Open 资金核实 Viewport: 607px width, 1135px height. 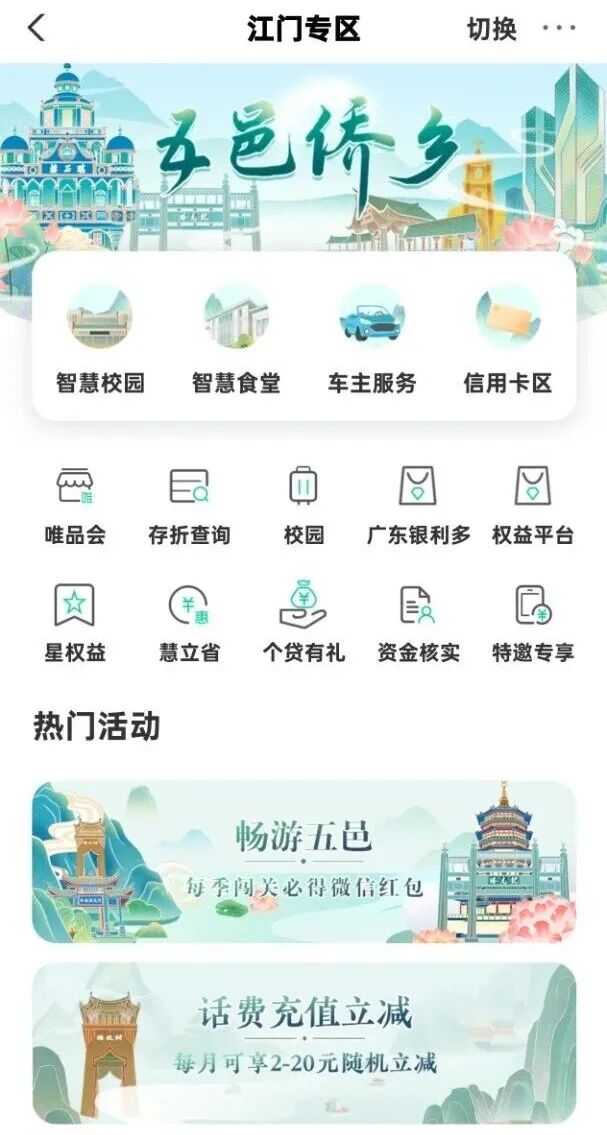tap(418, 623)
